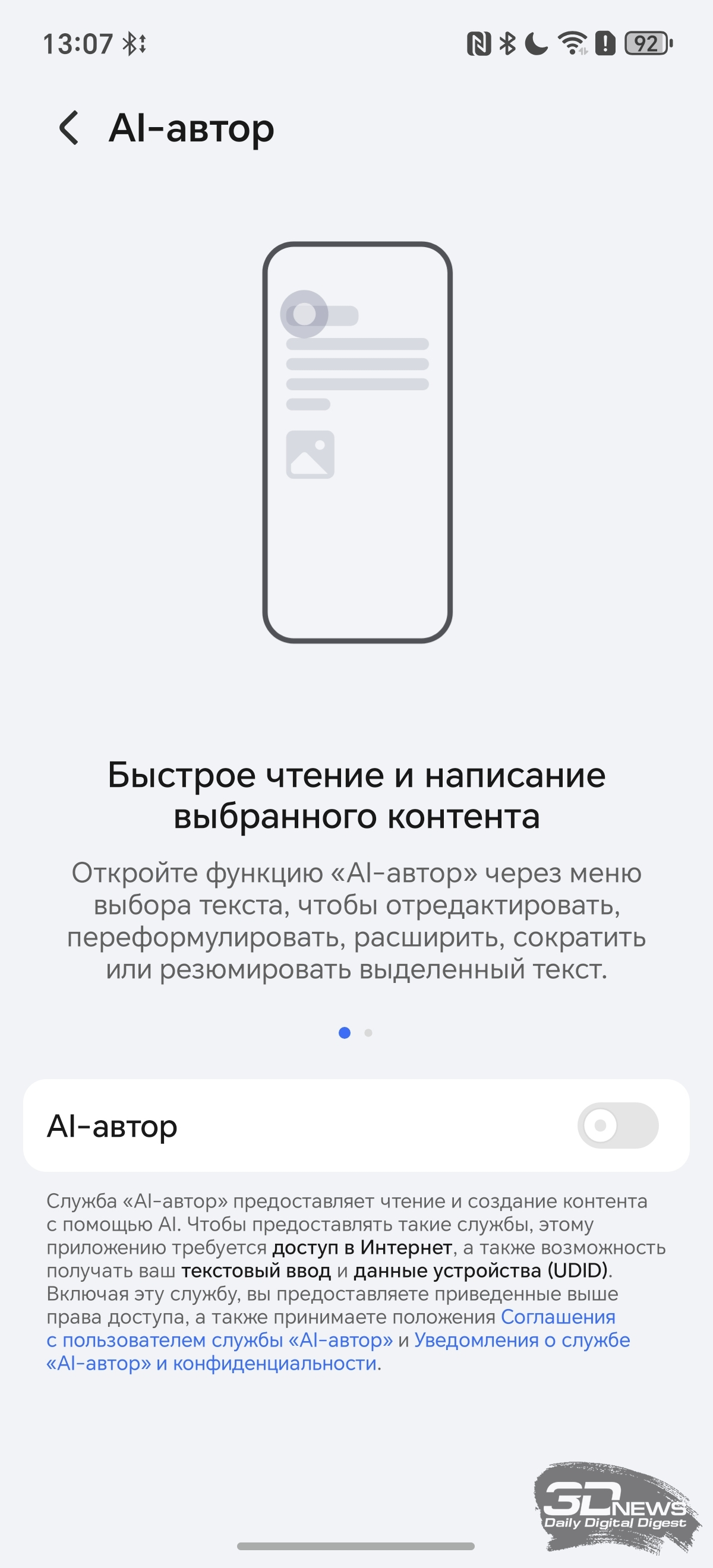Go back from the AI-автор screen
The height and width of the screenshot is (1568, 713).
click(x=70, y=128)
